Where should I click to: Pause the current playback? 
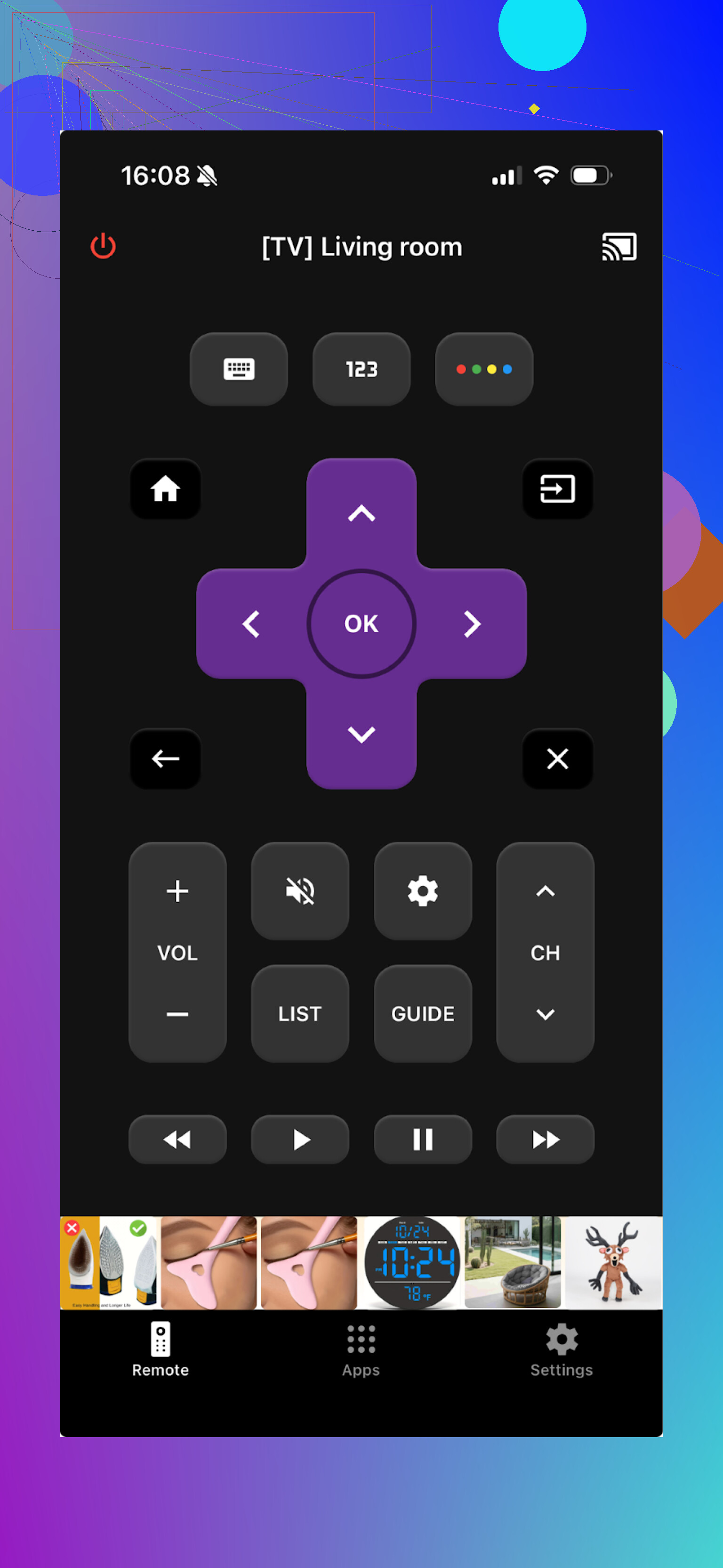(422, 1139)
